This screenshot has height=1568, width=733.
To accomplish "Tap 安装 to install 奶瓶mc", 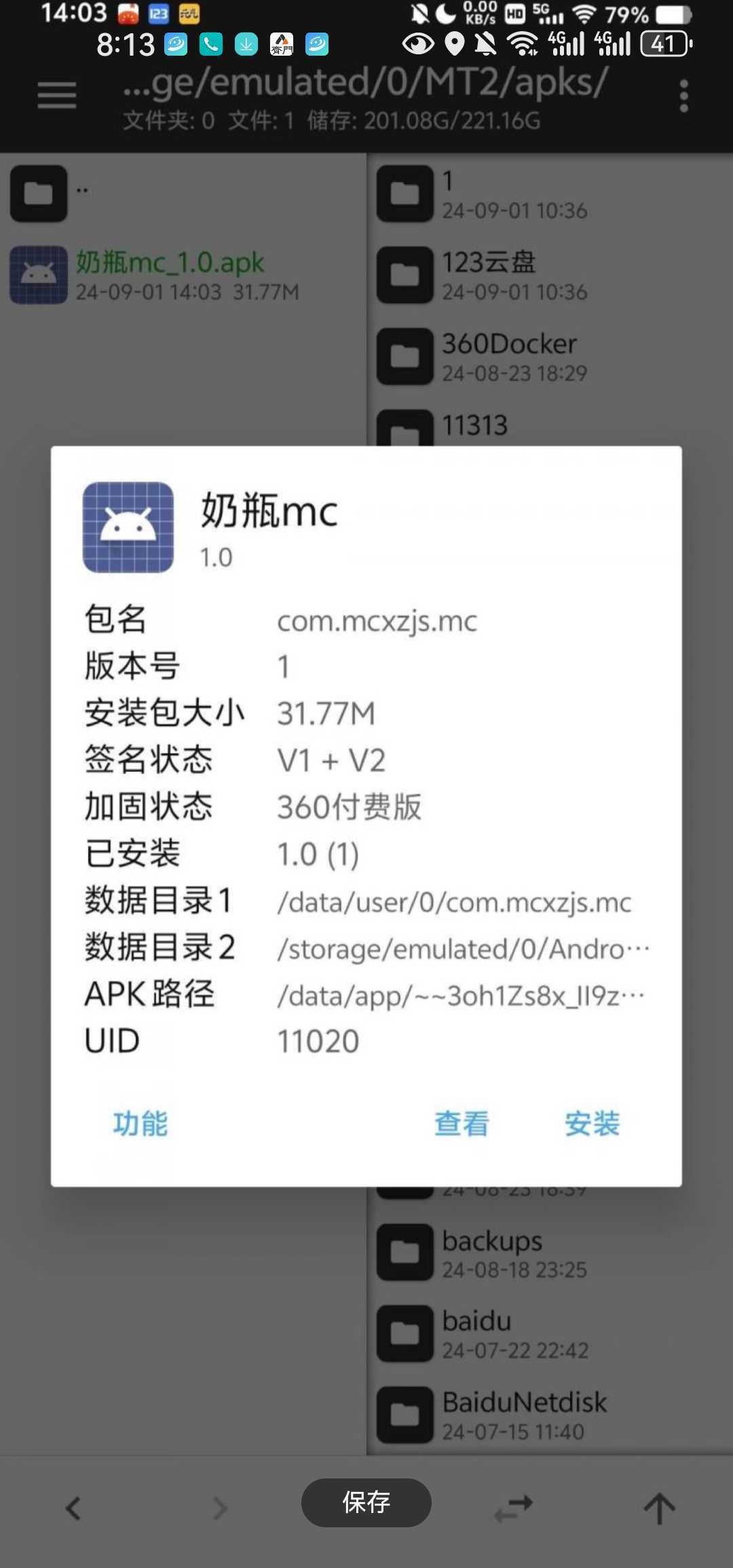I will point(592,1123).
